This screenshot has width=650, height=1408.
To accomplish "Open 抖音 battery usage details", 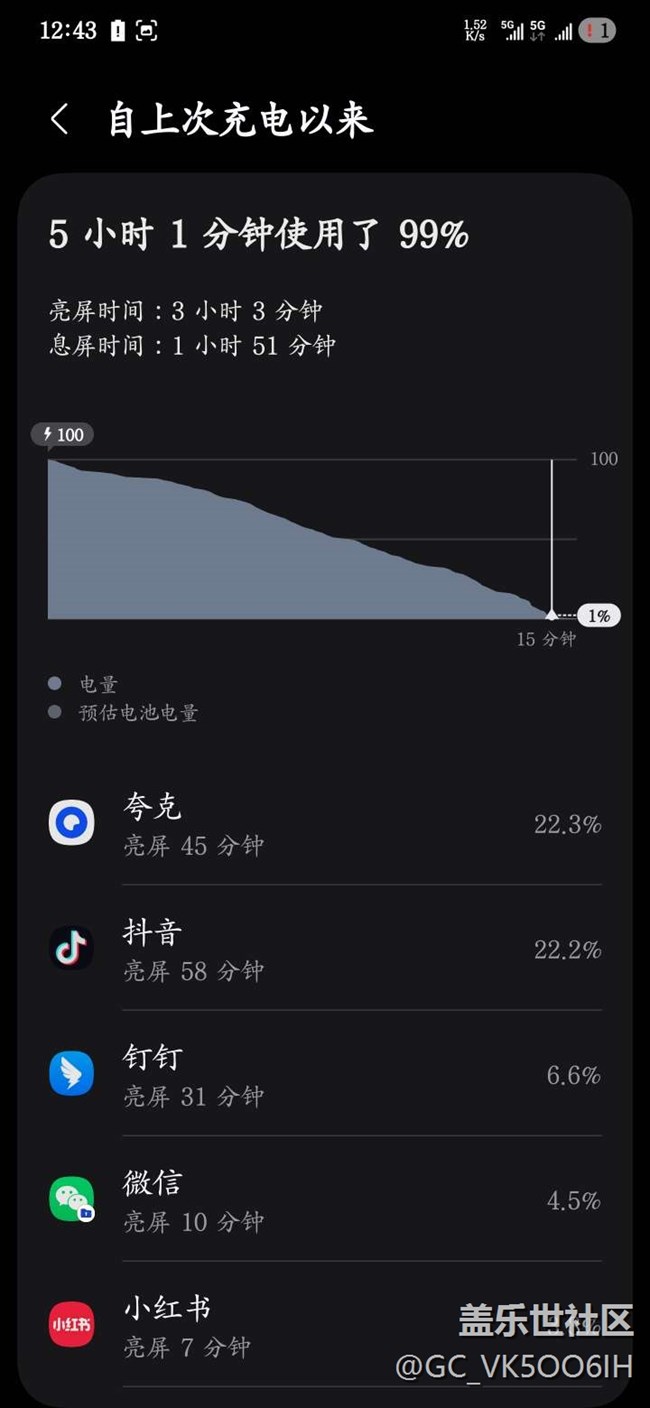I will (325, 949).
